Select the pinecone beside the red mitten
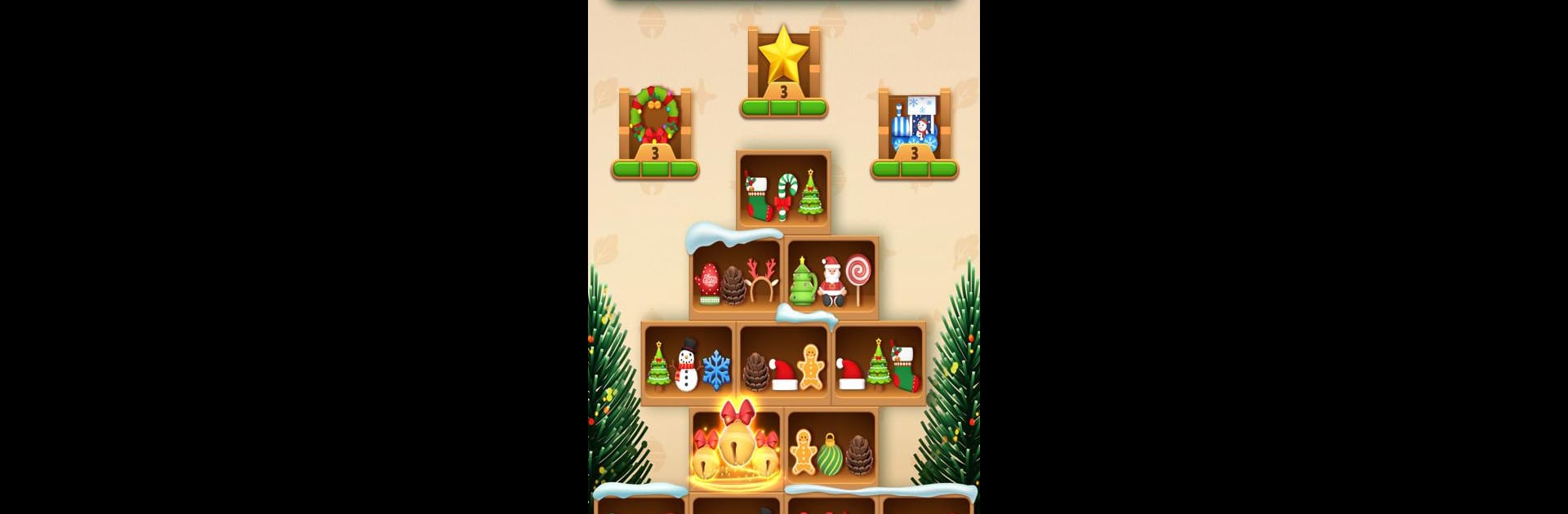The image size is (1568, 514). pos(733,286)
